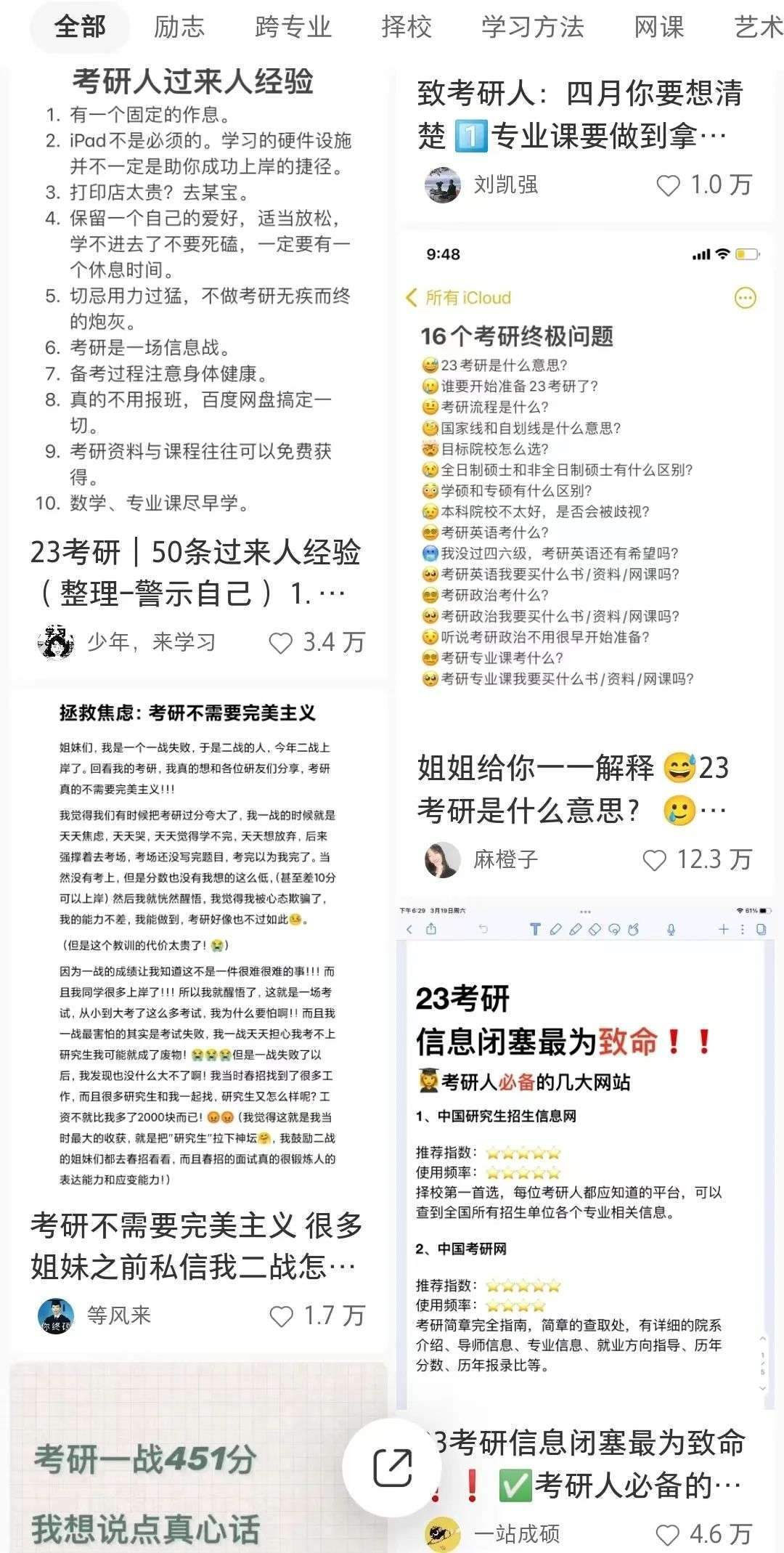Select the 择校 tab
The image size is (784, 1553).
pos(407,28)
